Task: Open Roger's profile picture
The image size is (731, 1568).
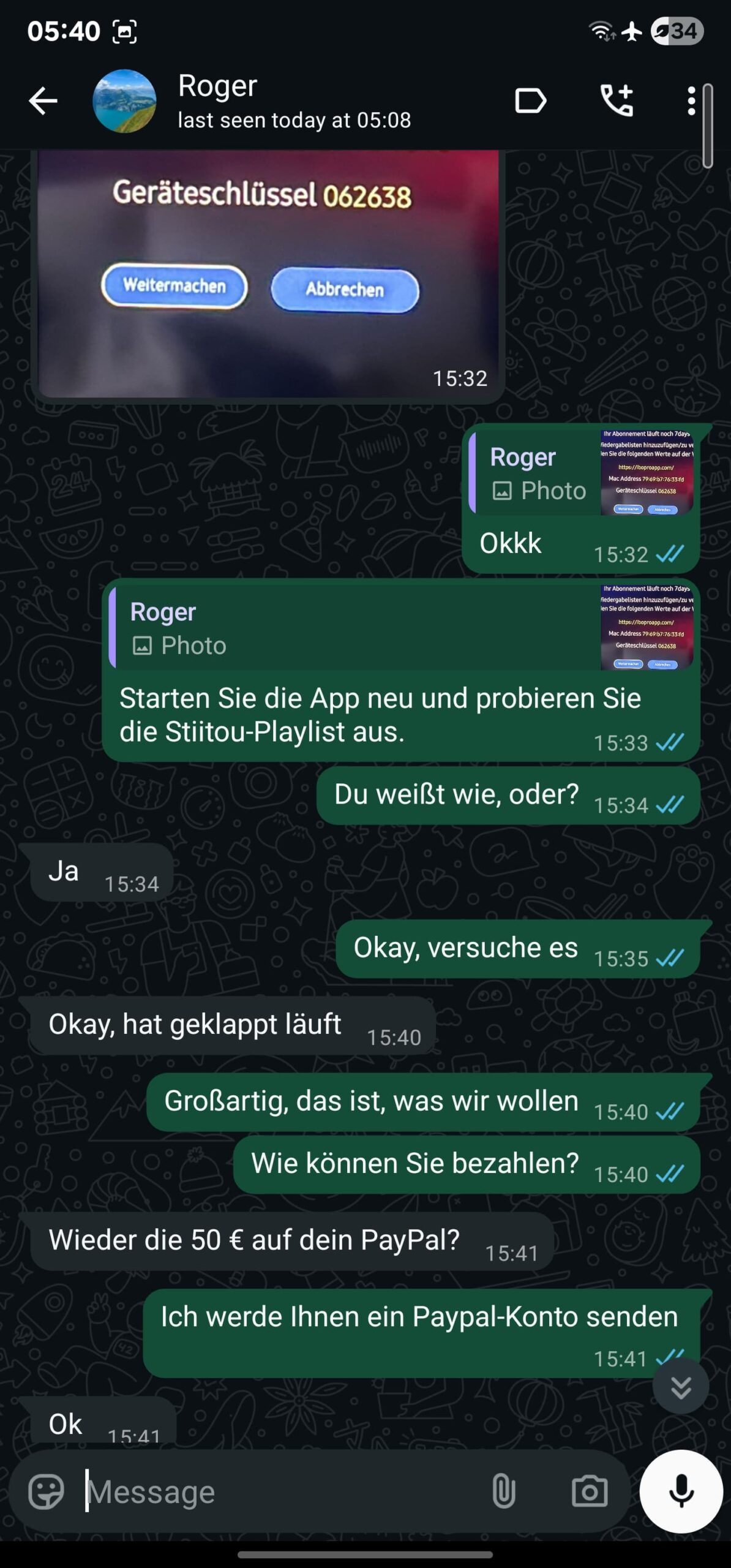Action: pyautogui.click(x=124, y=101)
